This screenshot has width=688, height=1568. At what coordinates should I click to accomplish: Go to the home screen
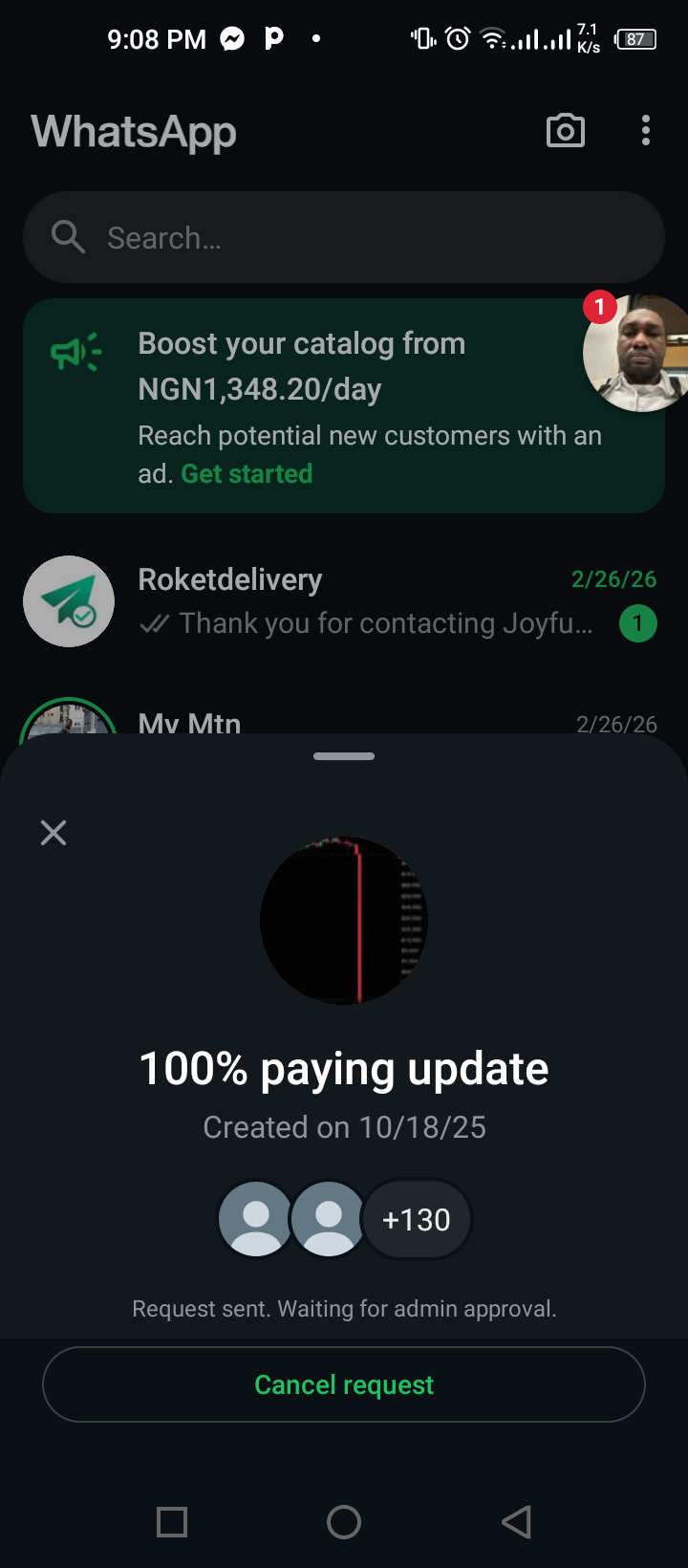tap(344, 1522)
